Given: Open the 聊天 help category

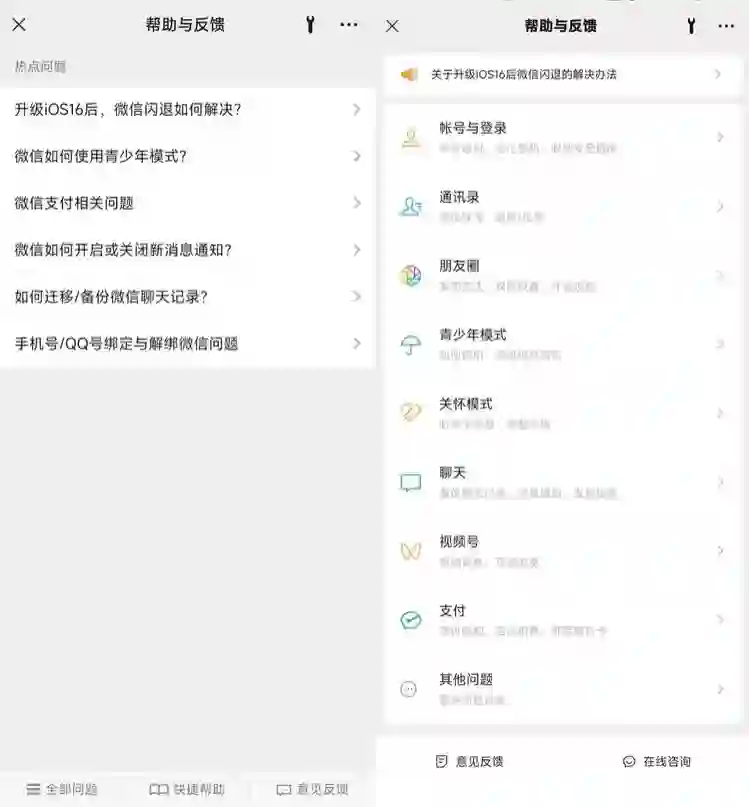Looking at the screenshot, I should [561, 482].
